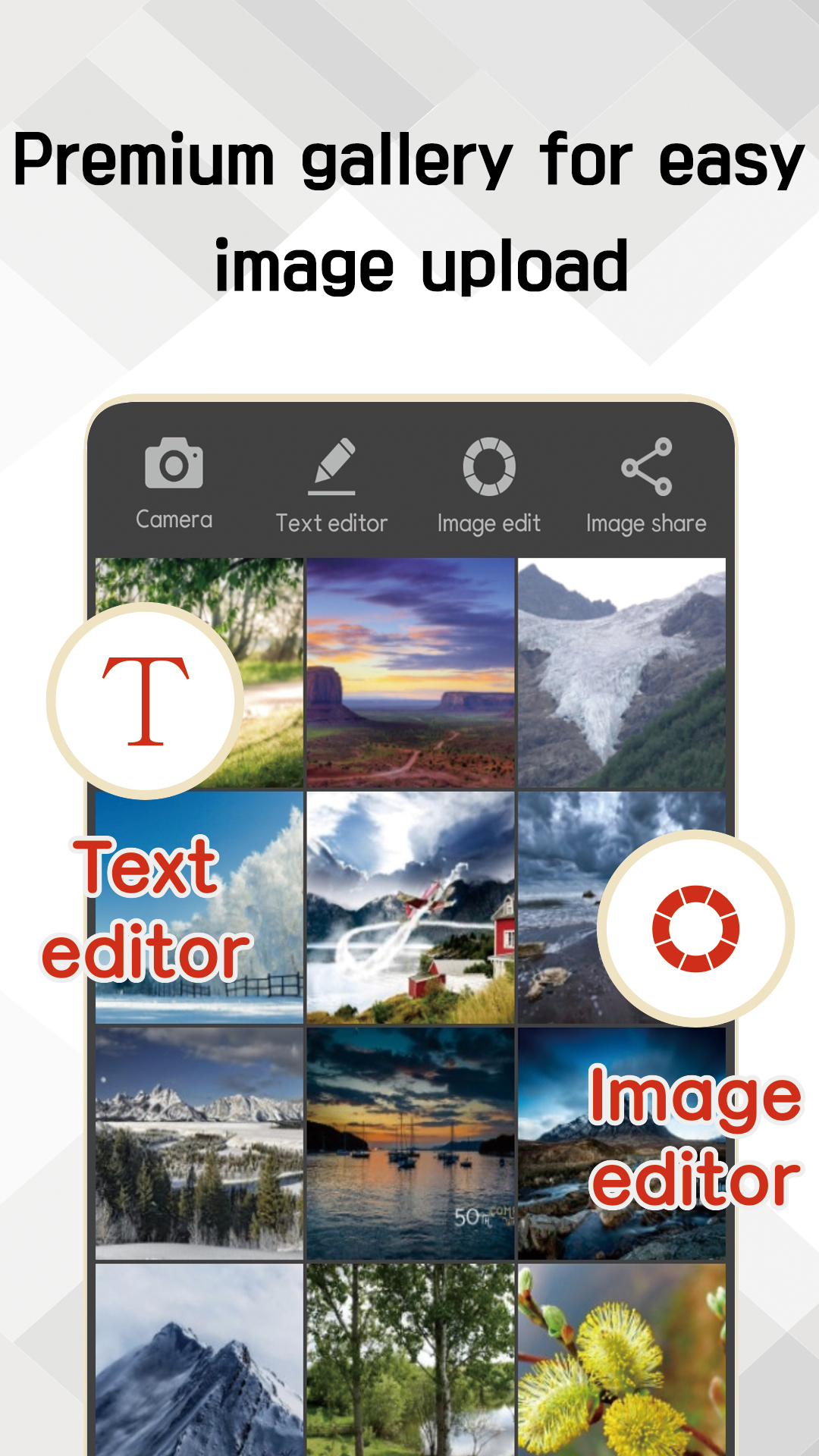Click the red circular image editor badge

click(x=692, y=928)
